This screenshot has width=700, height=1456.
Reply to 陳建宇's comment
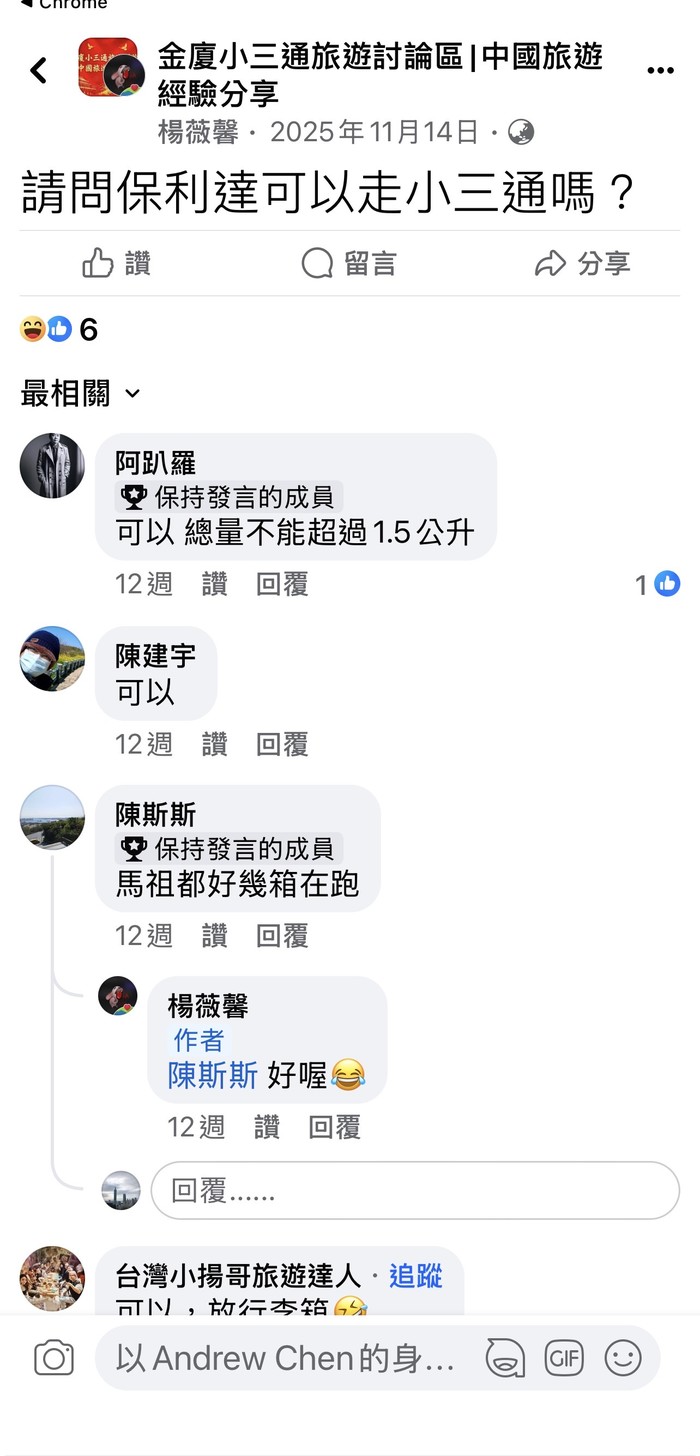tap(282, 744)
